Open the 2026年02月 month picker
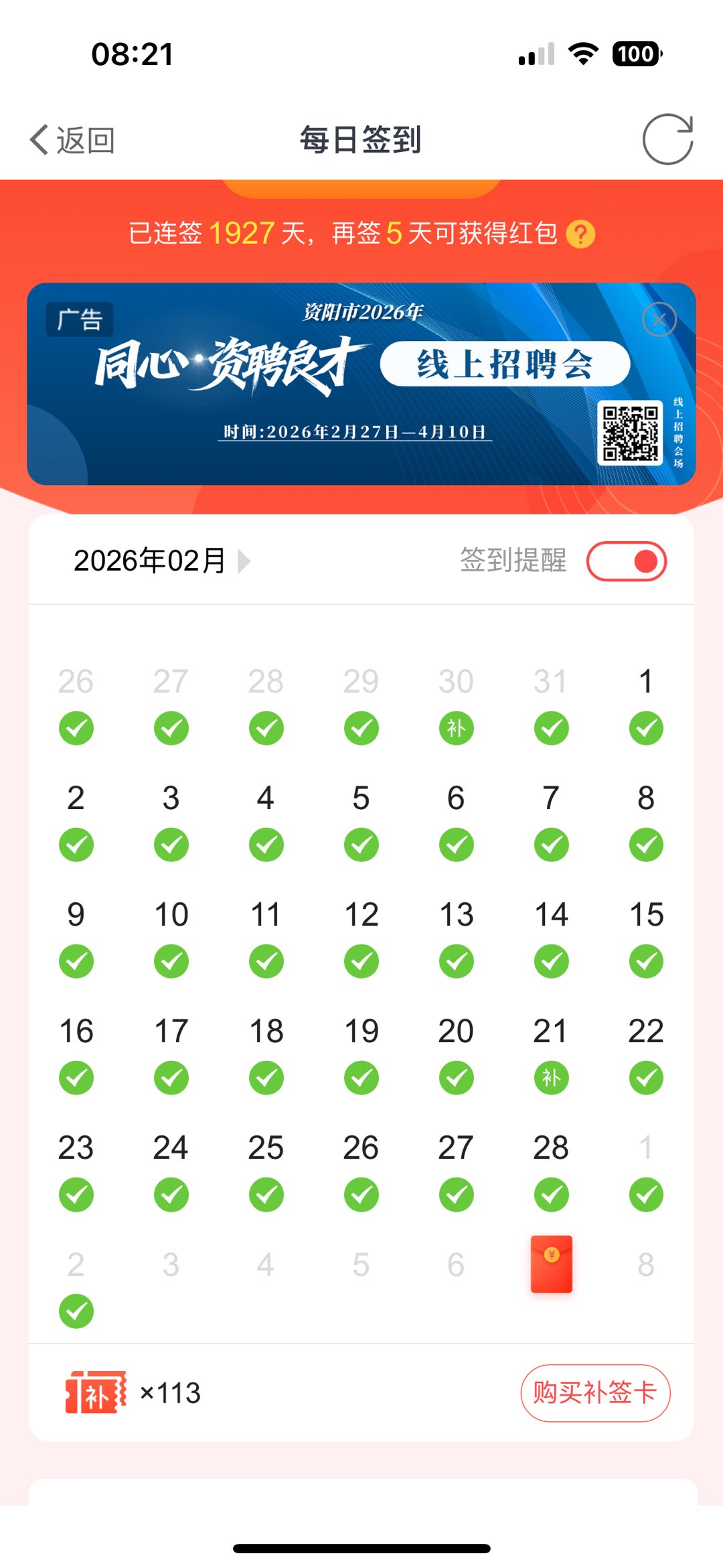Image resolution: width=723 pixels, height=1568 pixels. point(161,561)
